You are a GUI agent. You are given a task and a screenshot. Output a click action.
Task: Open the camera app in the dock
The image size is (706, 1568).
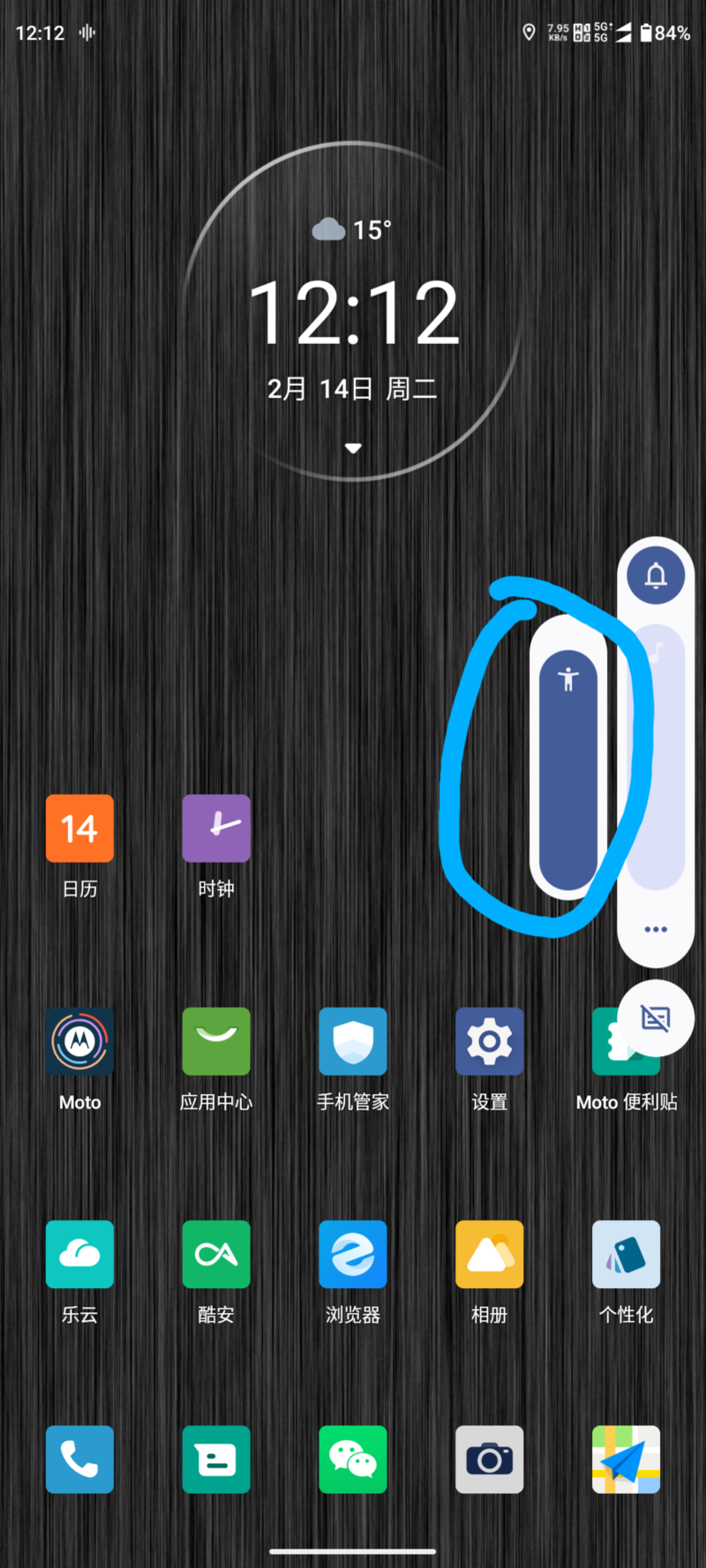click(490, 1459)
